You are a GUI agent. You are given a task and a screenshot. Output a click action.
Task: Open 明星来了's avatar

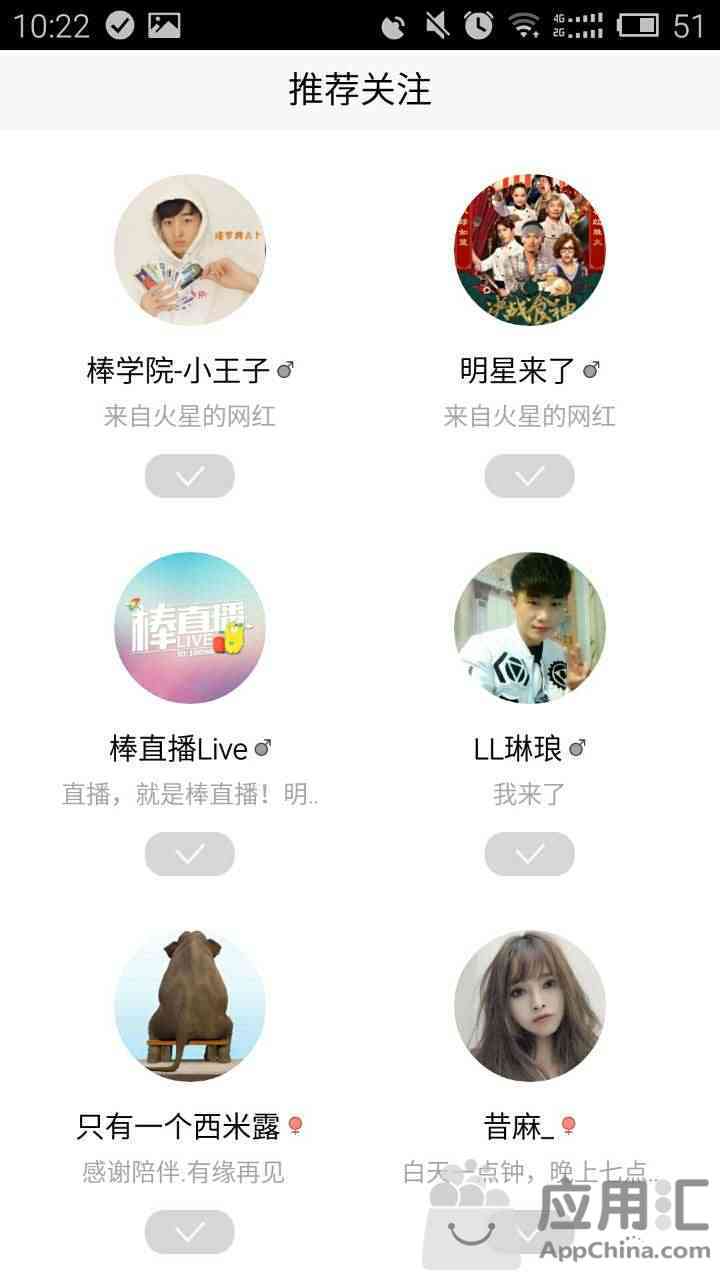pyautogui.click(x=530, y=250)
